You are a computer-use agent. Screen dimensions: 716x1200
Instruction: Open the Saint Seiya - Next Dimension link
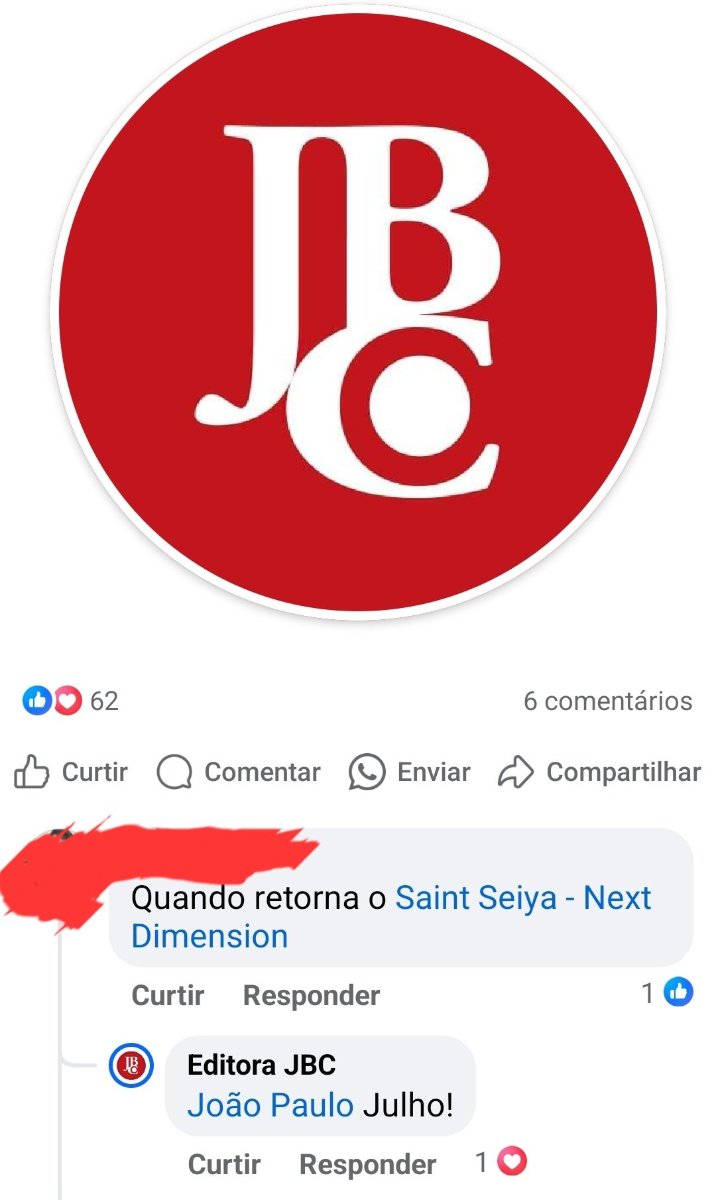(391, 917)
